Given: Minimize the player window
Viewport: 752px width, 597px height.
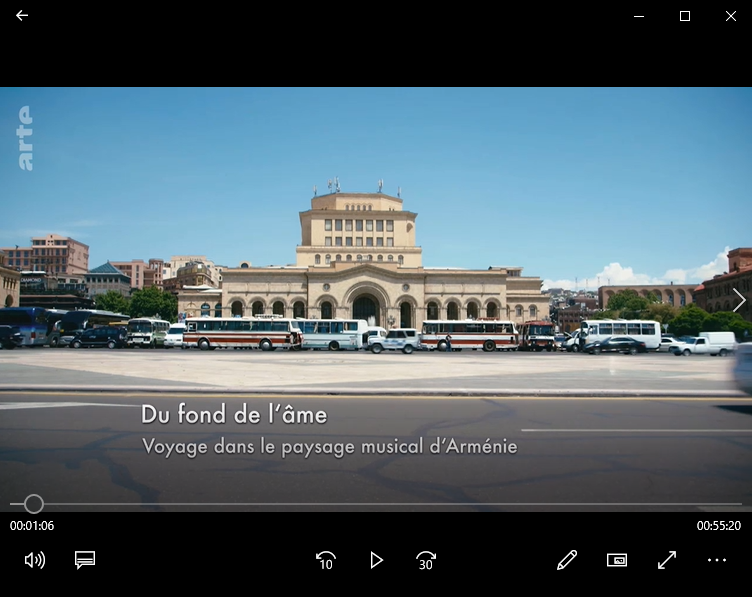Looking at the screenshot, I should pyautogui.click(x=638, y=16).
